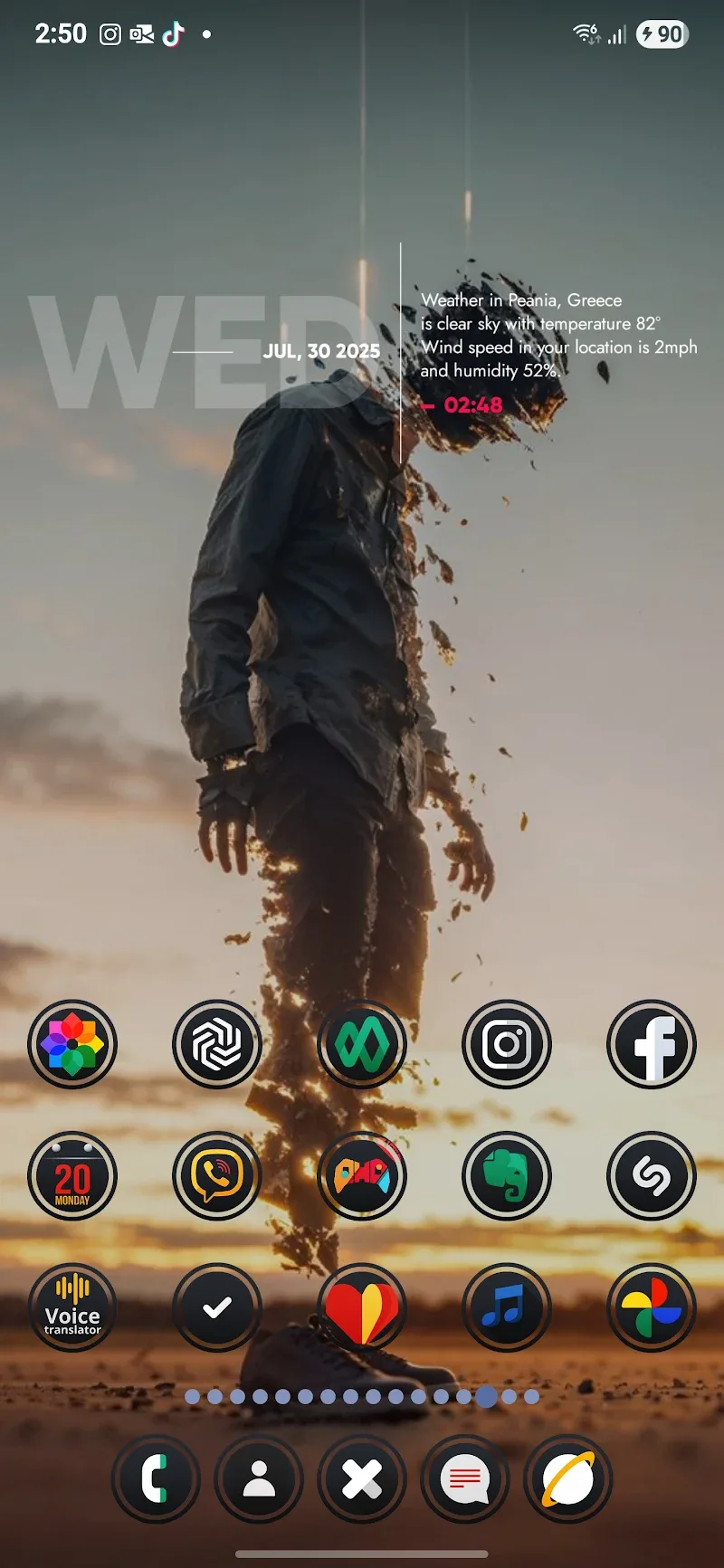Launch the planet browser in the dock
724x1568 pixels.
point(568,1479)
